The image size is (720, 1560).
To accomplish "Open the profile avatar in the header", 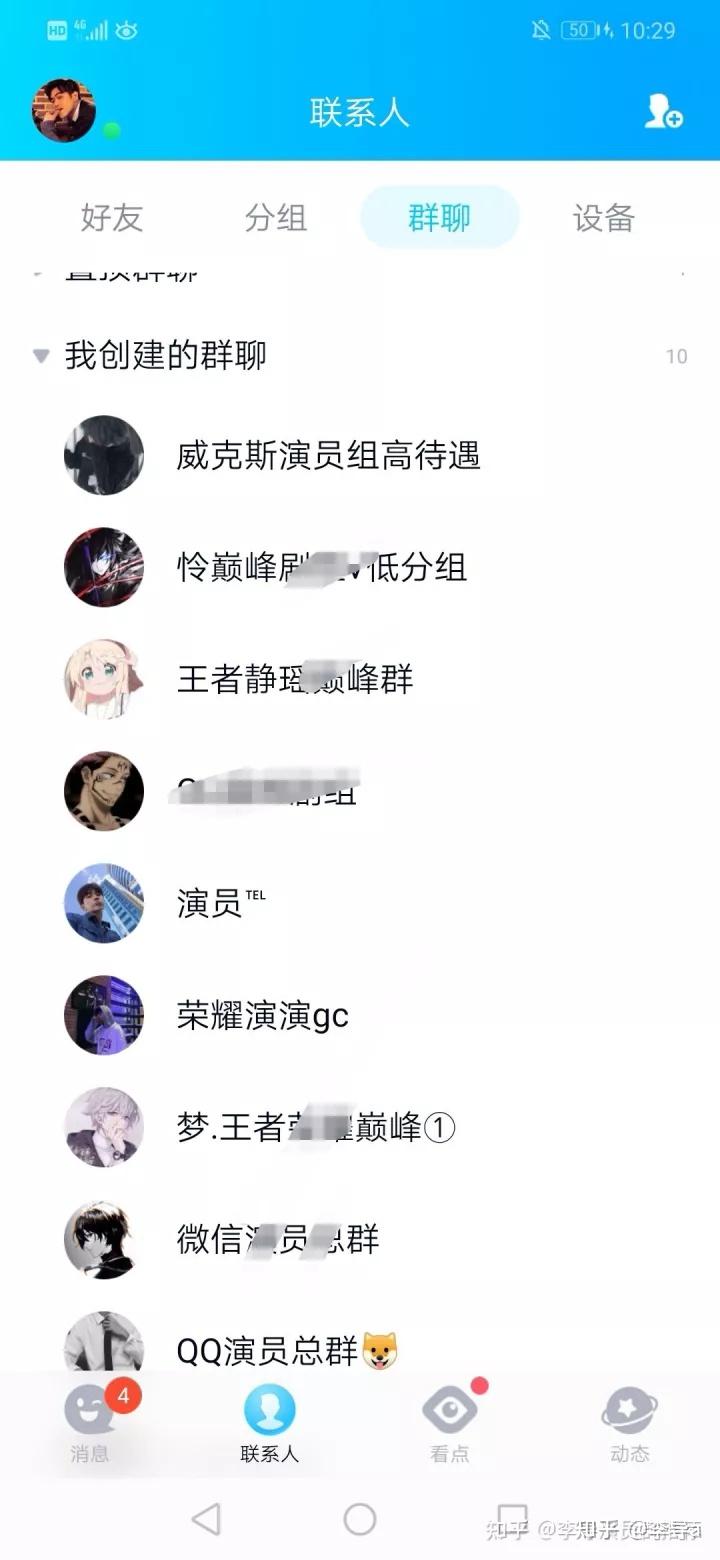I will click(63, 111).
